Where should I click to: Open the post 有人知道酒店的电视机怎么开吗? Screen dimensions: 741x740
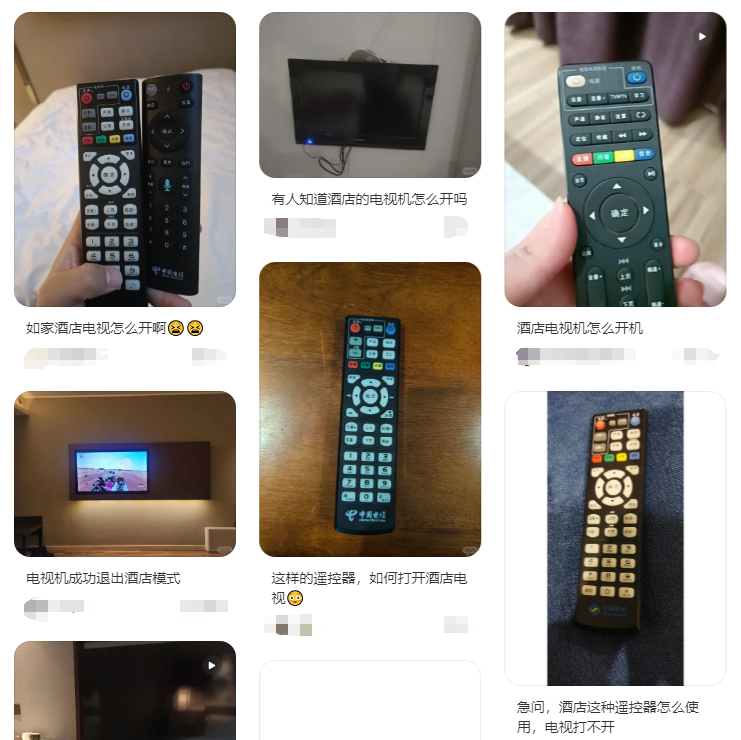pyautogui.click(x=370, y=95)
